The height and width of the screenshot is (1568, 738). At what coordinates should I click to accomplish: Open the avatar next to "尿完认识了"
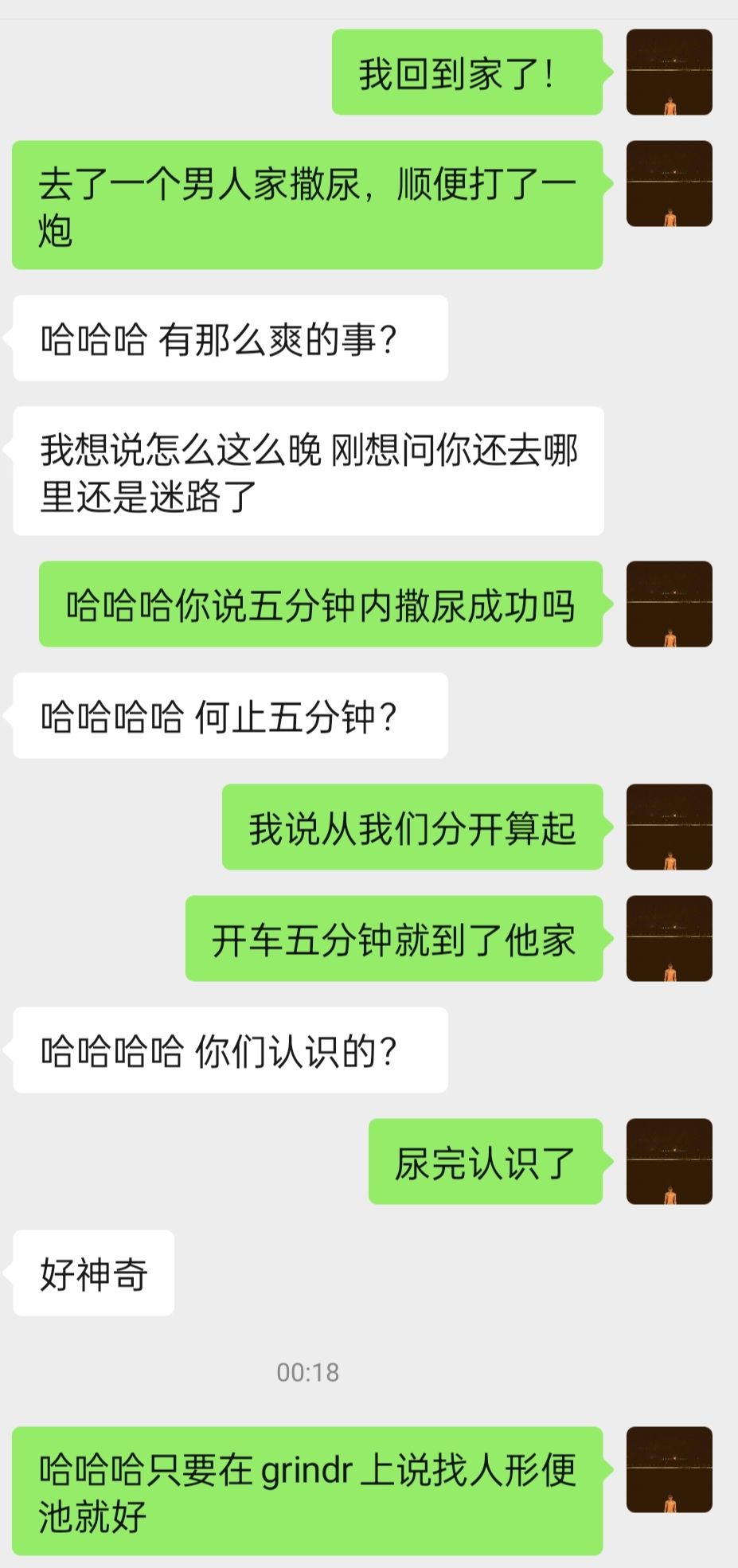pyautogui.click(x=669, y=1161)
